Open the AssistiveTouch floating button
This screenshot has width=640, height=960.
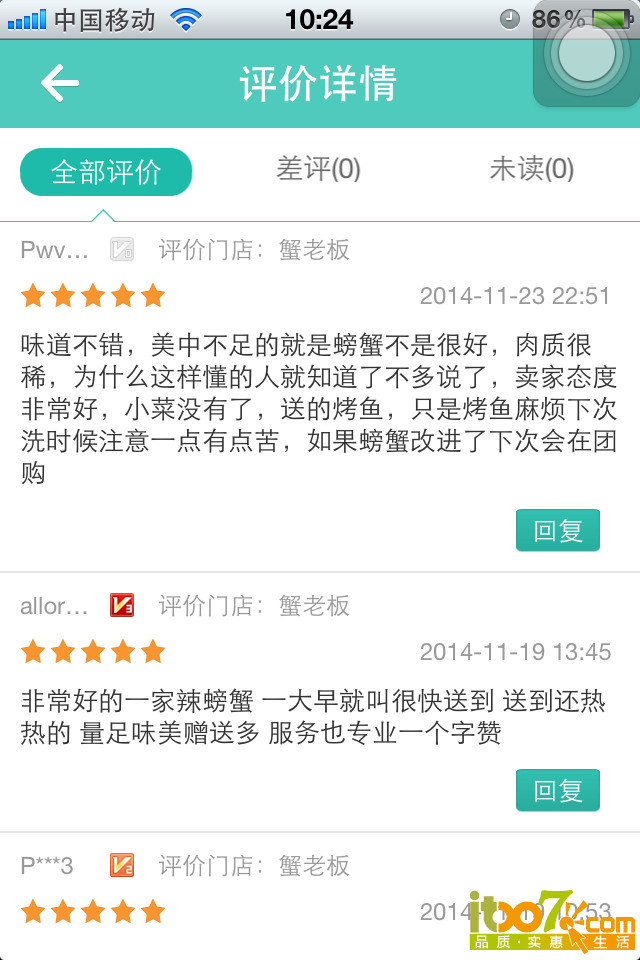click(587, 55)
